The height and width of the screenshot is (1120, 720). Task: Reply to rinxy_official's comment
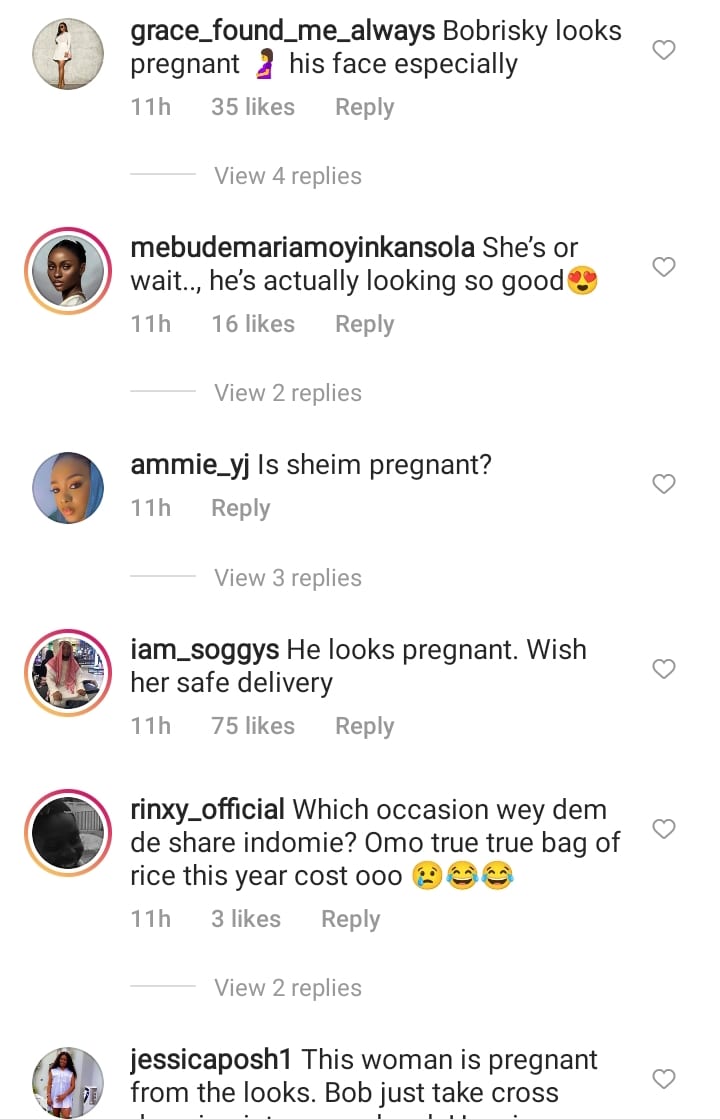click(350, 919)
